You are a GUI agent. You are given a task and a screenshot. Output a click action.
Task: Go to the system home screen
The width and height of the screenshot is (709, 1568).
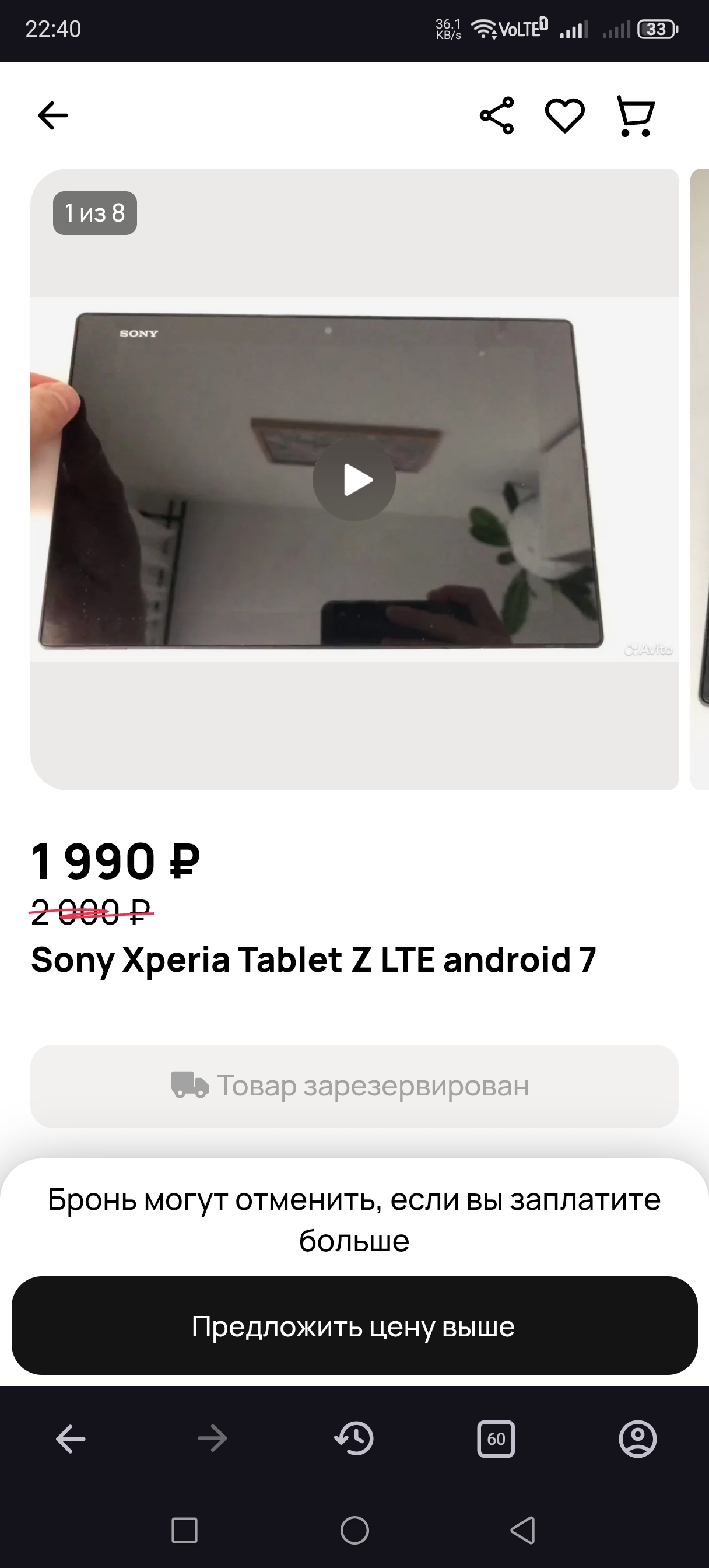pyautogui.click(x=354, y=1529)
